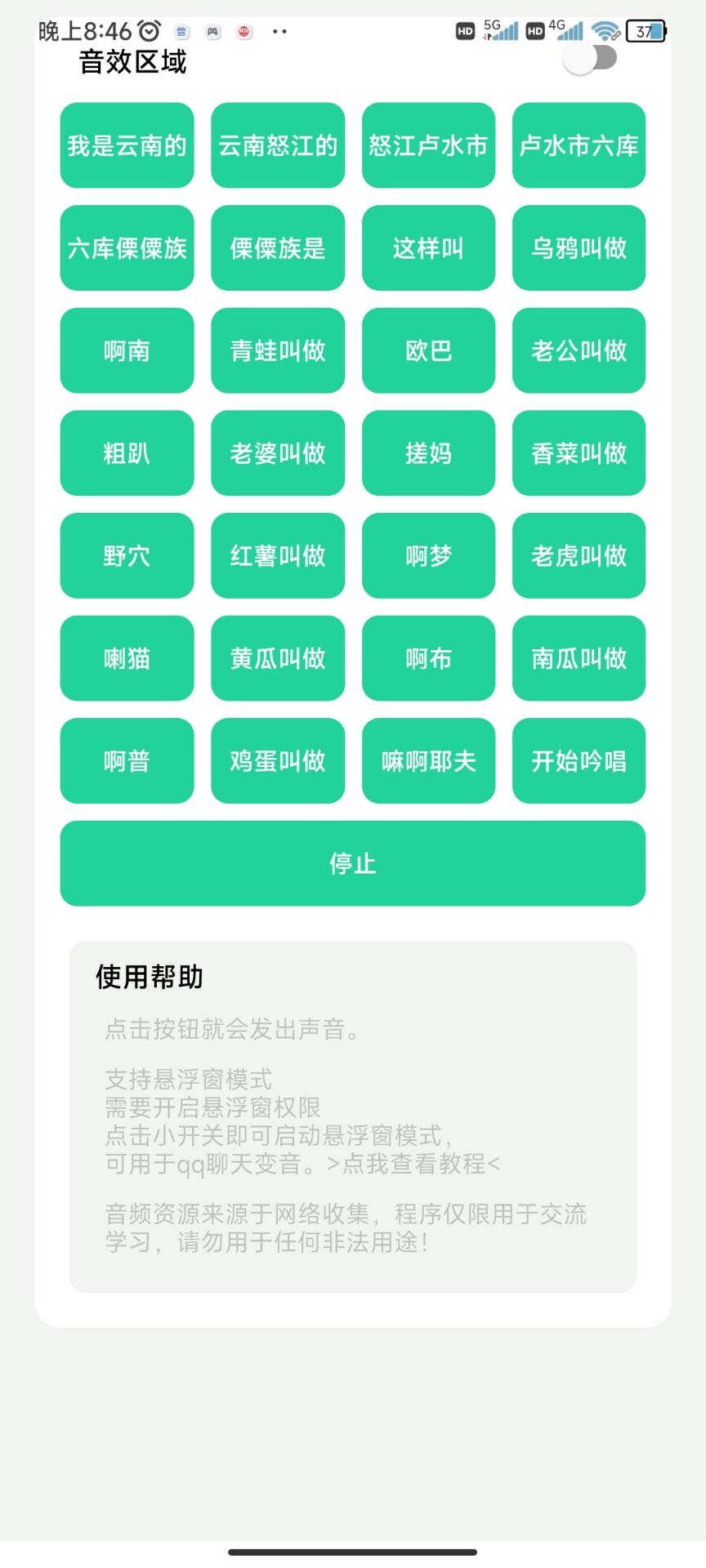
Task: Play the 青蛙叫做 sound
Action: (277, 350)
